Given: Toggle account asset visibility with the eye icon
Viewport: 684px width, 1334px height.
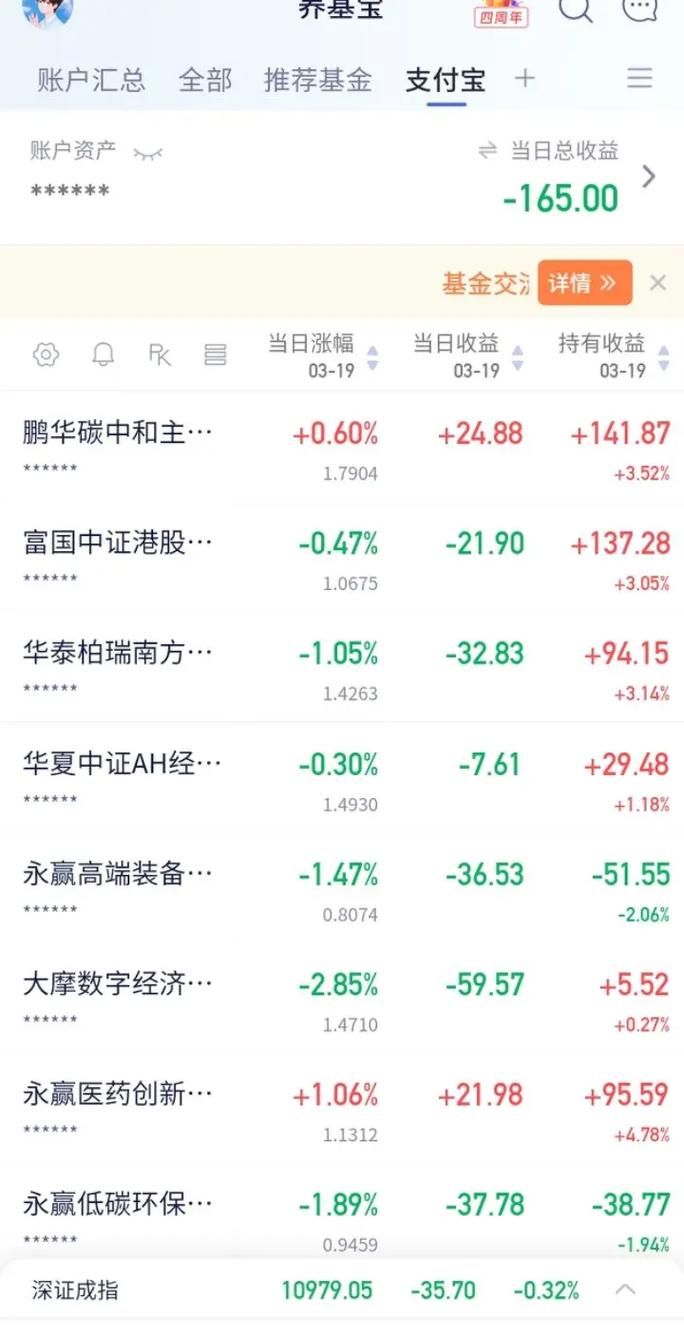Looking at the screenshot, I should 147,153.
